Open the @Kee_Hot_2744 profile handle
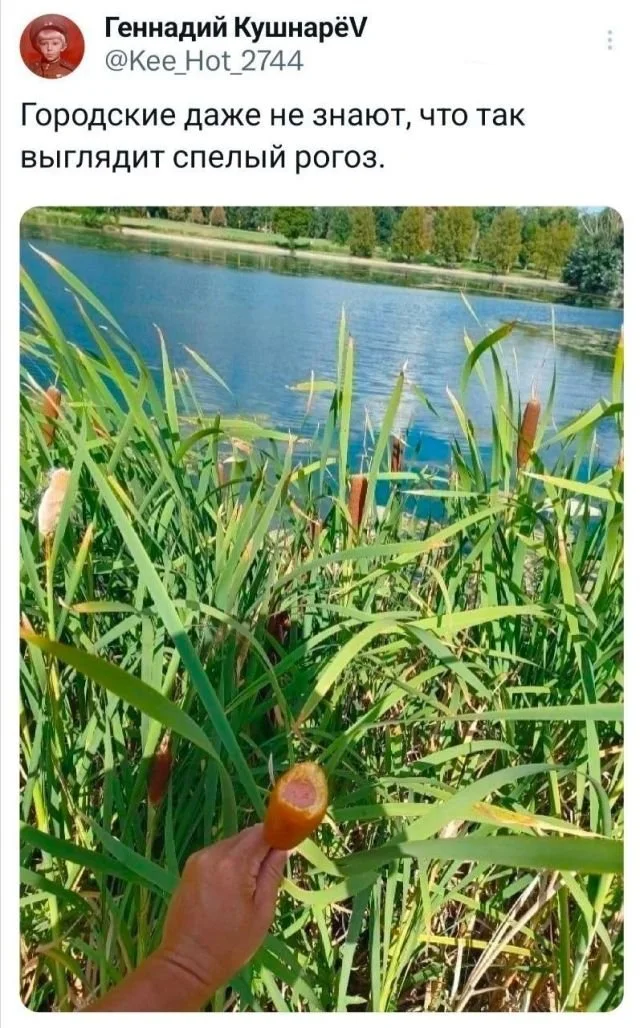This screenshot has height=1028, width=640. point(204,62)
